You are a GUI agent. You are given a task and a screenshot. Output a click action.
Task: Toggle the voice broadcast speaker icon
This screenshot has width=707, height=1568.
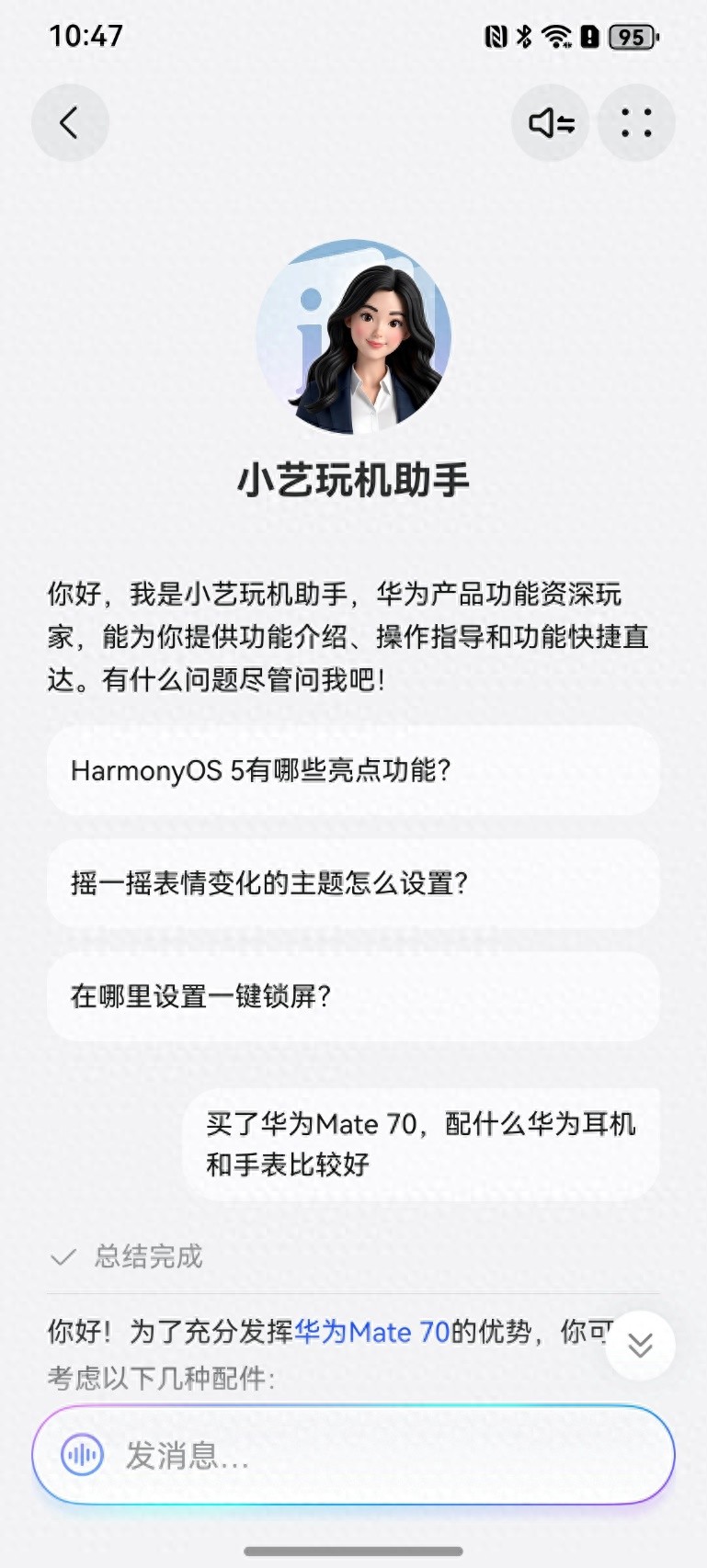click(551, 123)
